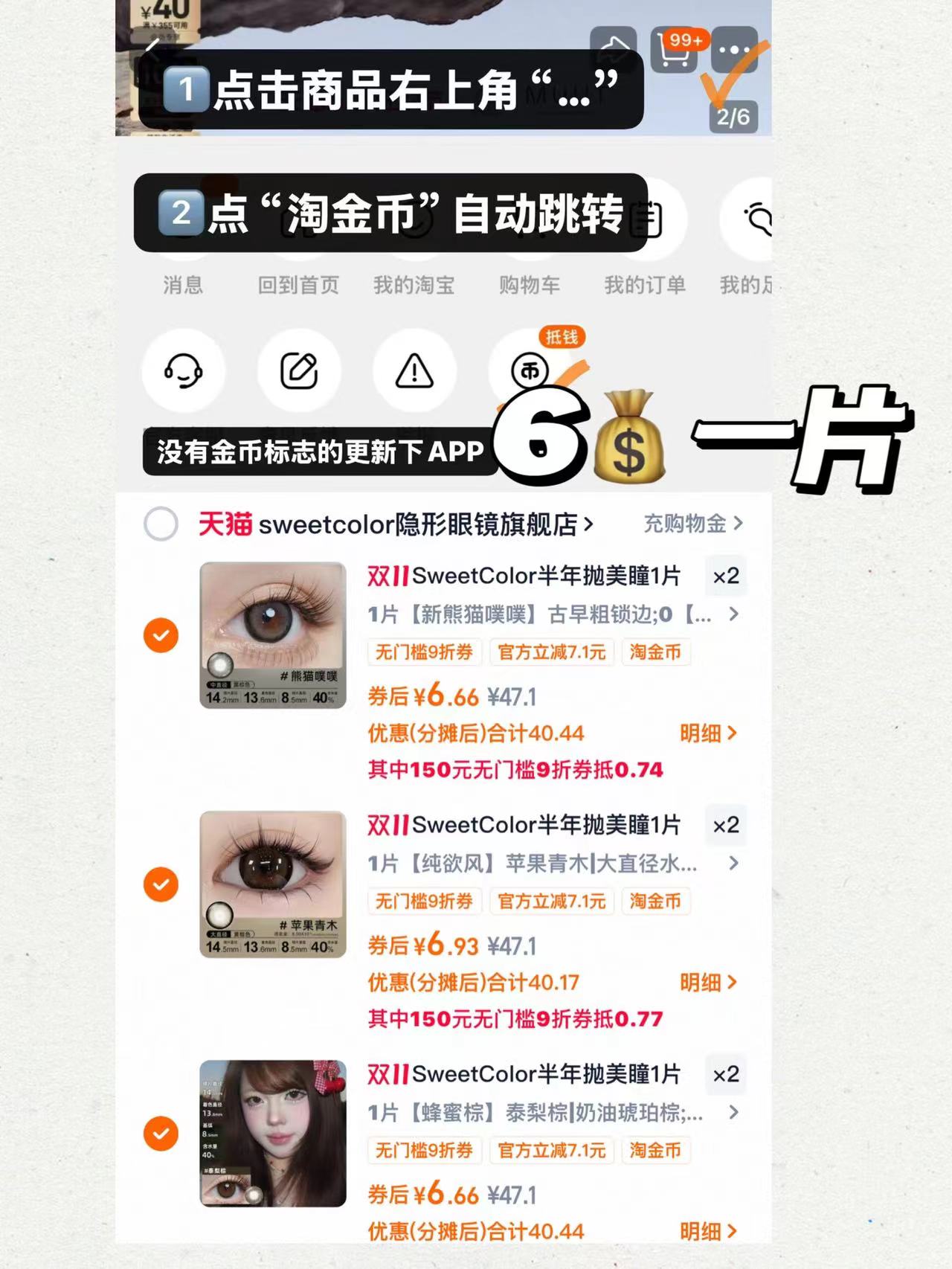Deselect the 熊猫噗噗 product checkbox

(x=160, y=636)
